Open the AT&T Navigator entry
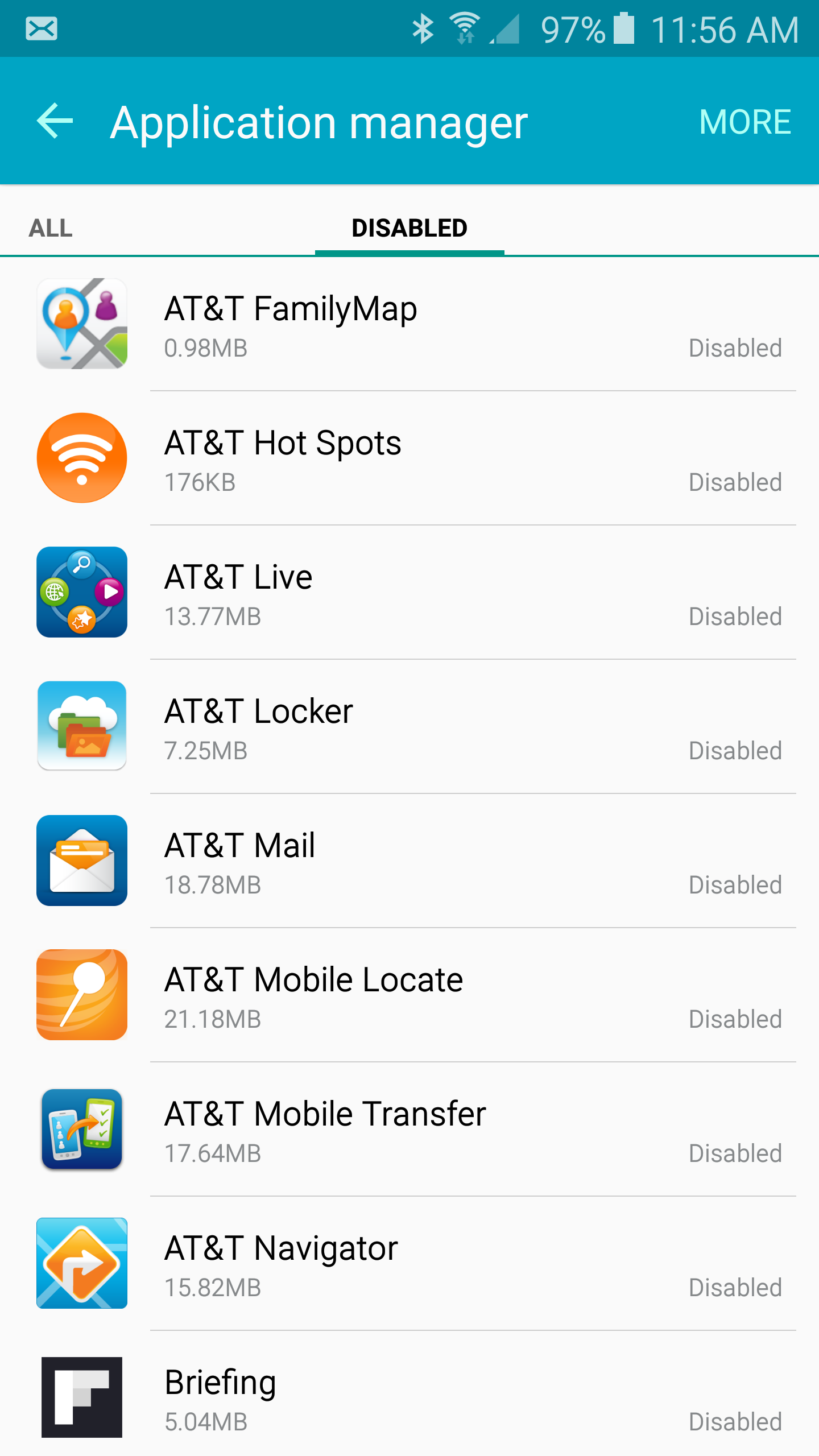The width and height of the screenshot is (819, 1456). [409, 1264]
